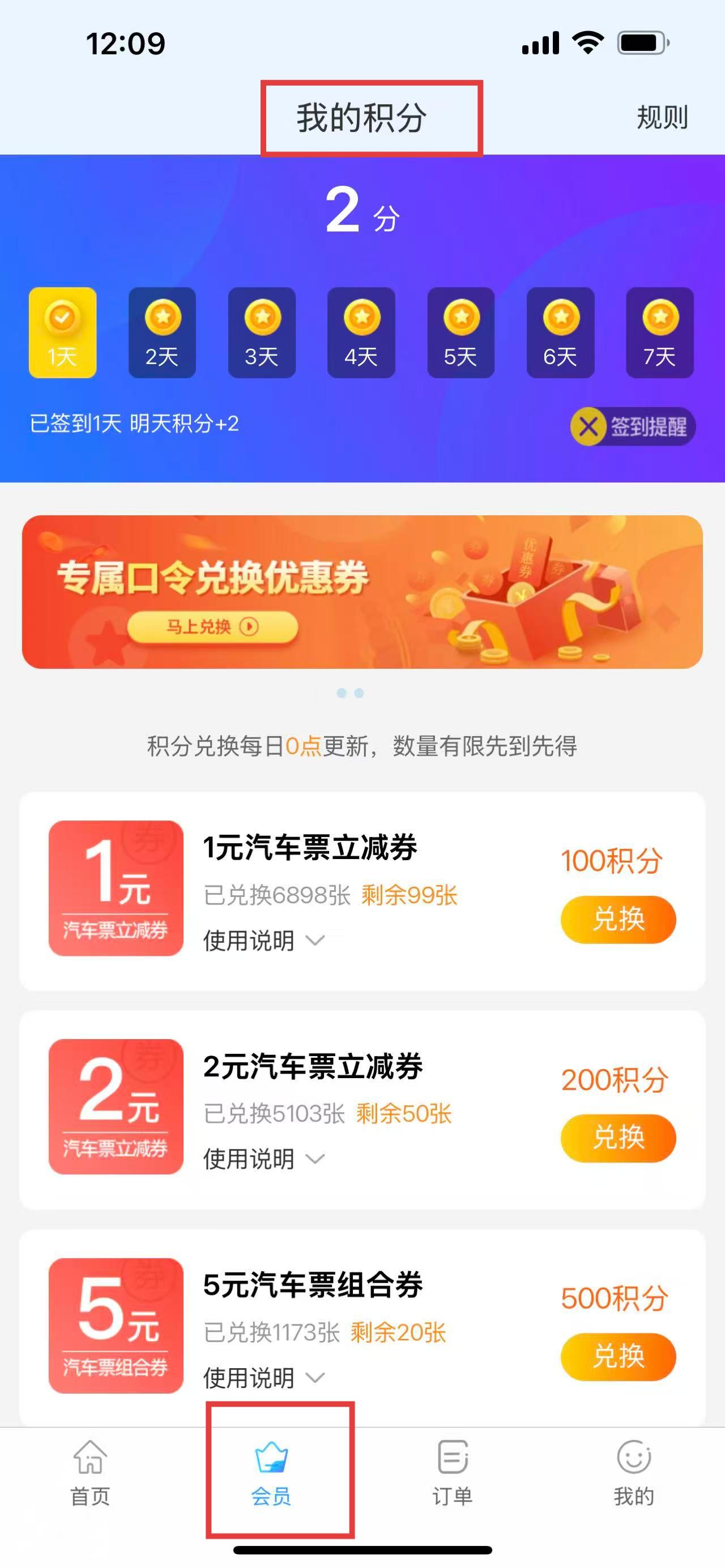Image resolution: width=725 pixels, height=1568 pixels.
Task: Switch to the 订单 orders tab
Action: [x=453, y=1473]
